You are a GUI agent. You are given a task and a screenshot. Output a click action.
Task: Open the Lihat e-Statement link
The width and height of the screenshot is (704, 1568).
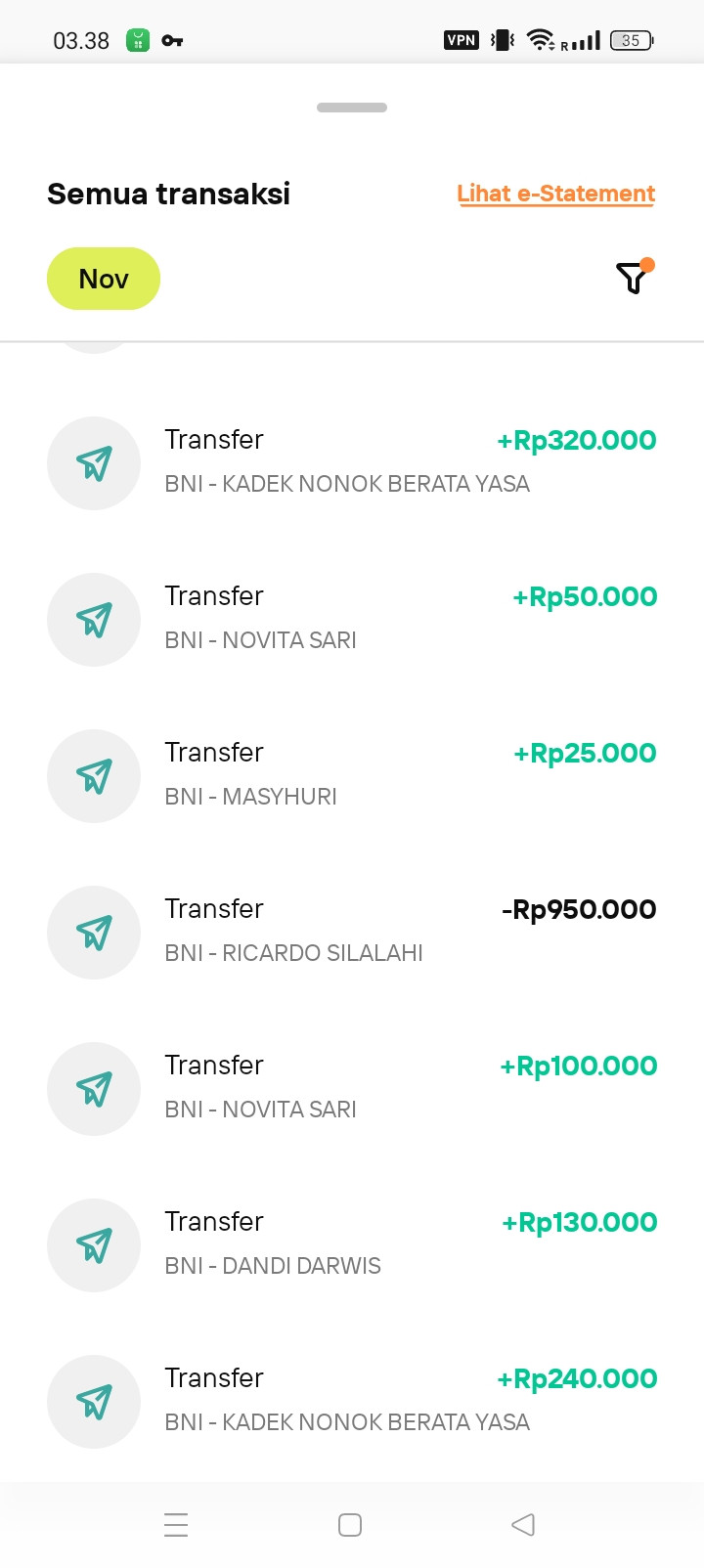(x=555, y=194)
